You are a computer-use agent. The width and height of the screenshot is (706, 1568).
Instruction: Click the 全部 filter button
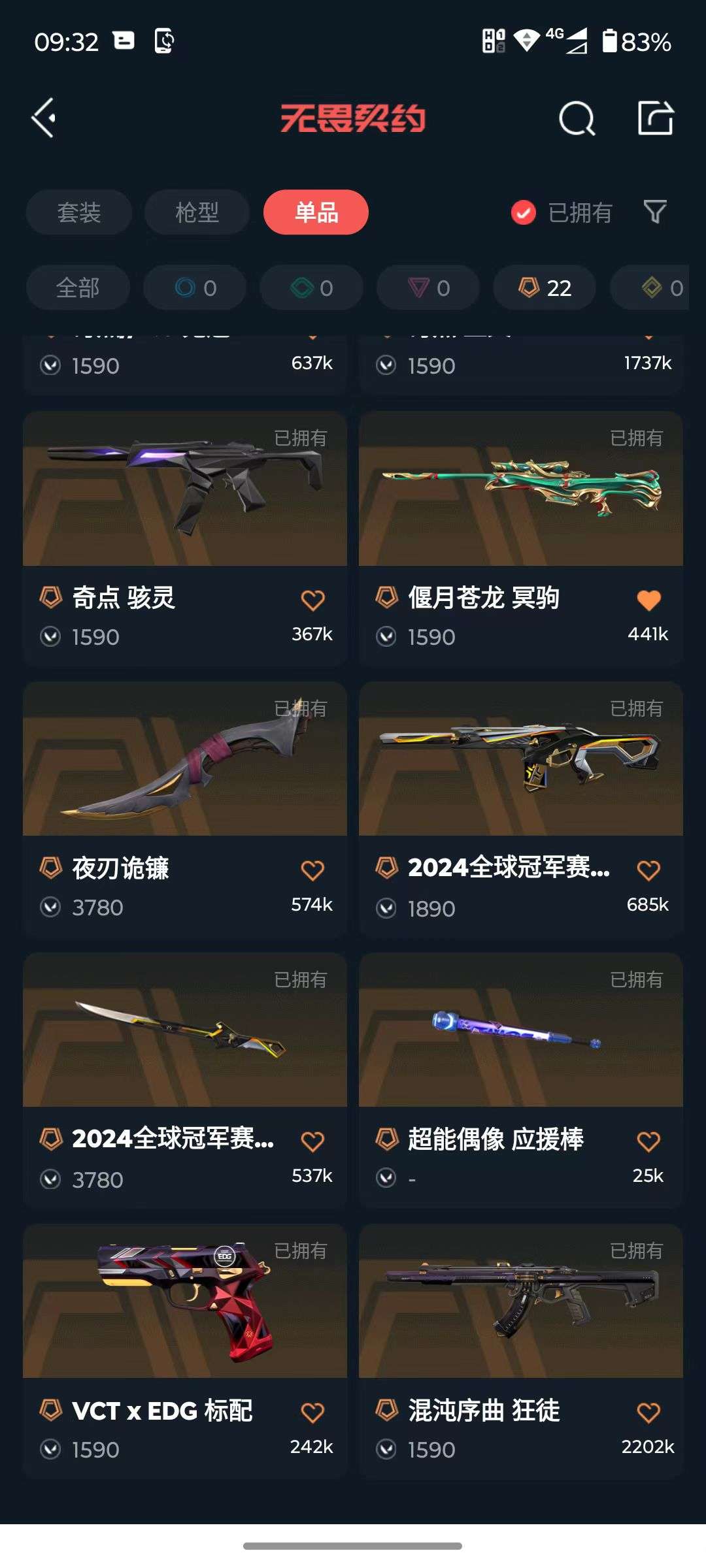point(78,287)
